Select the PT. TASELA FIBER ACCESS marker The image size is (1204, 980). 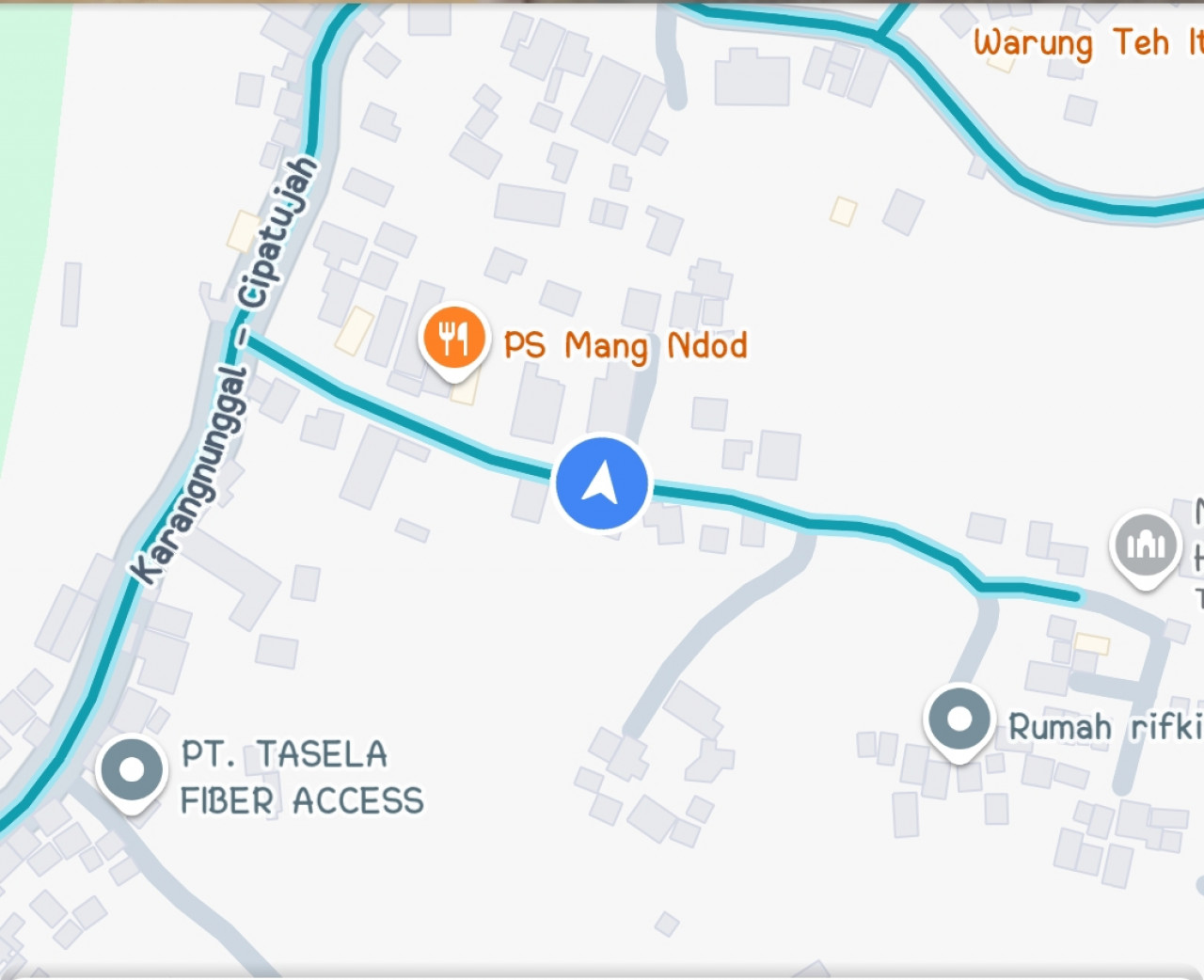coord(132,770)
